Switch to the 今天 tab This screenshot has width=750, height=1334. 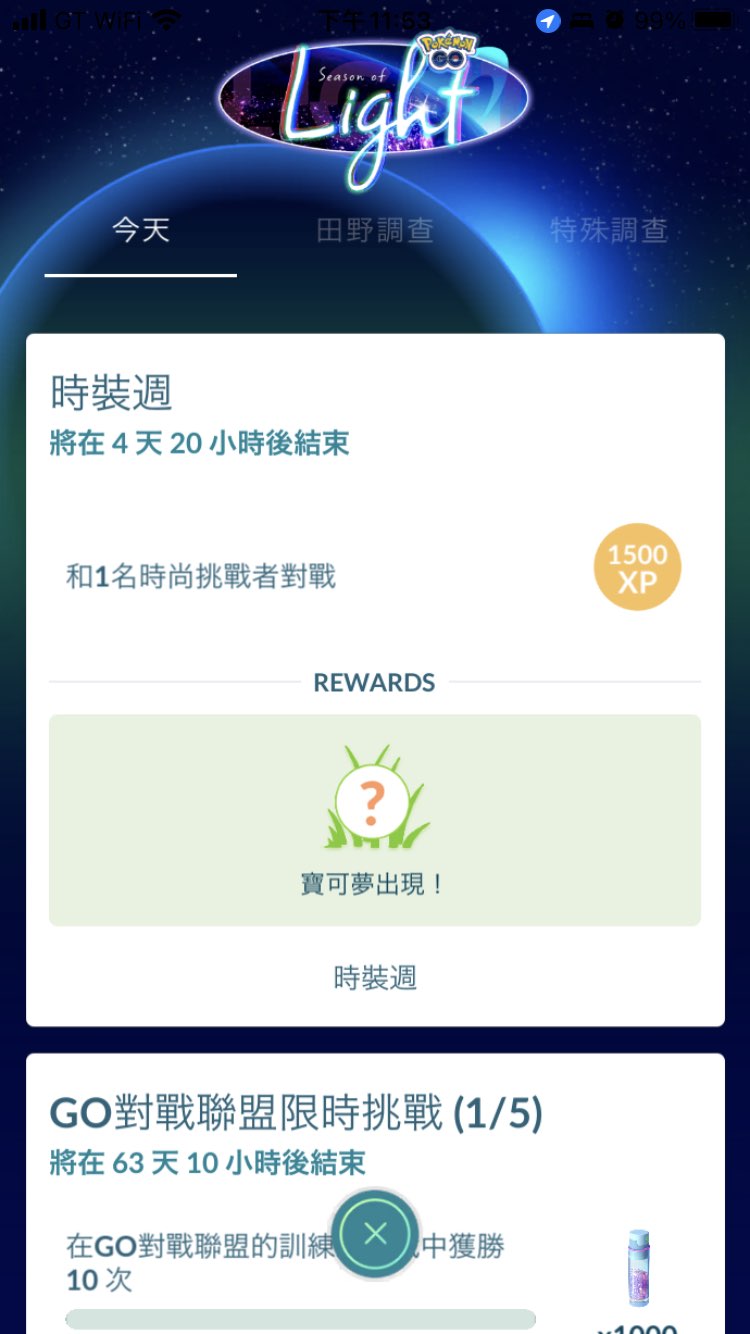pos(140,231)
